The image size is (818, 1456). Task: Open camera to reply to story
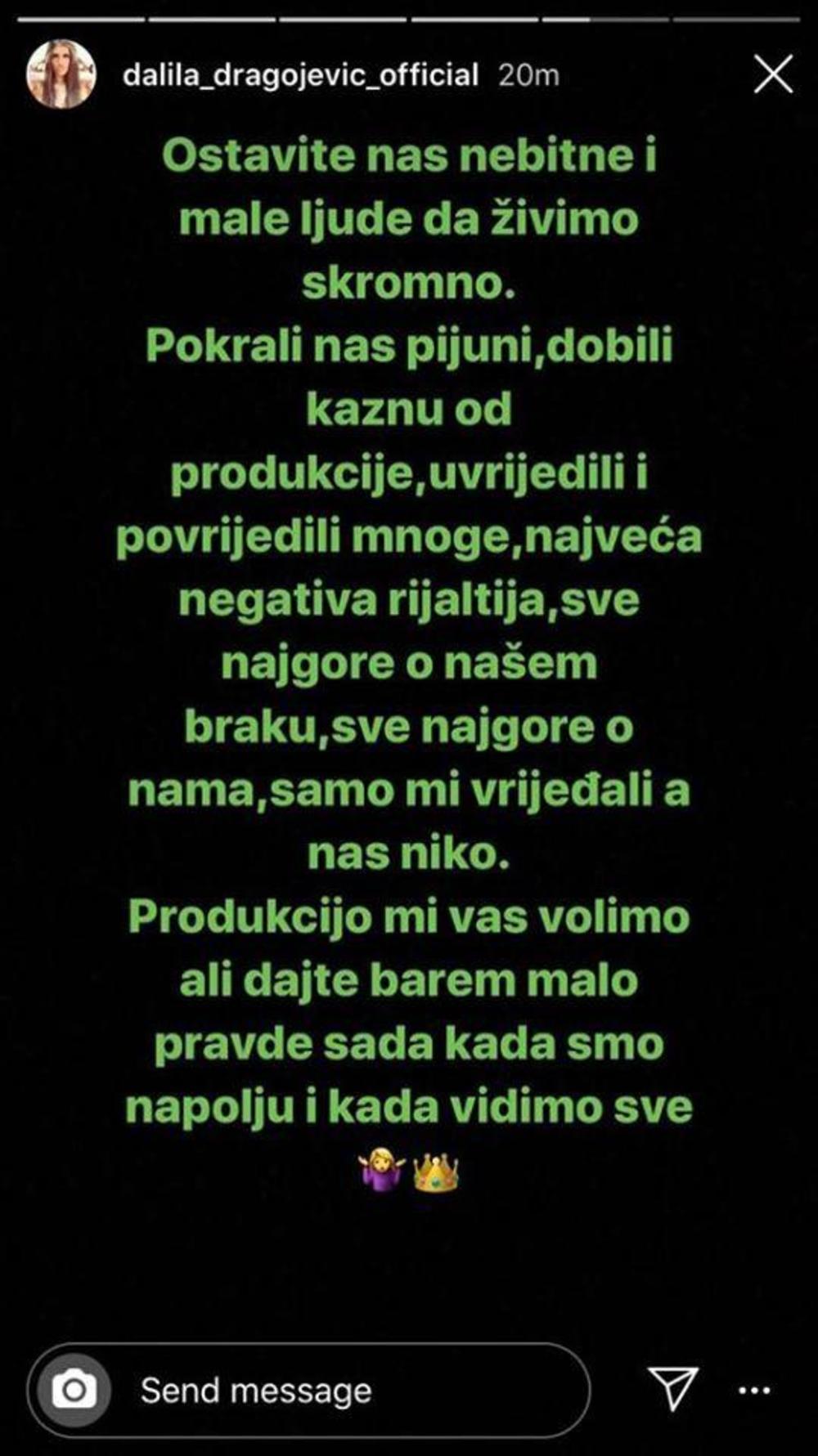coord(74,1391)
